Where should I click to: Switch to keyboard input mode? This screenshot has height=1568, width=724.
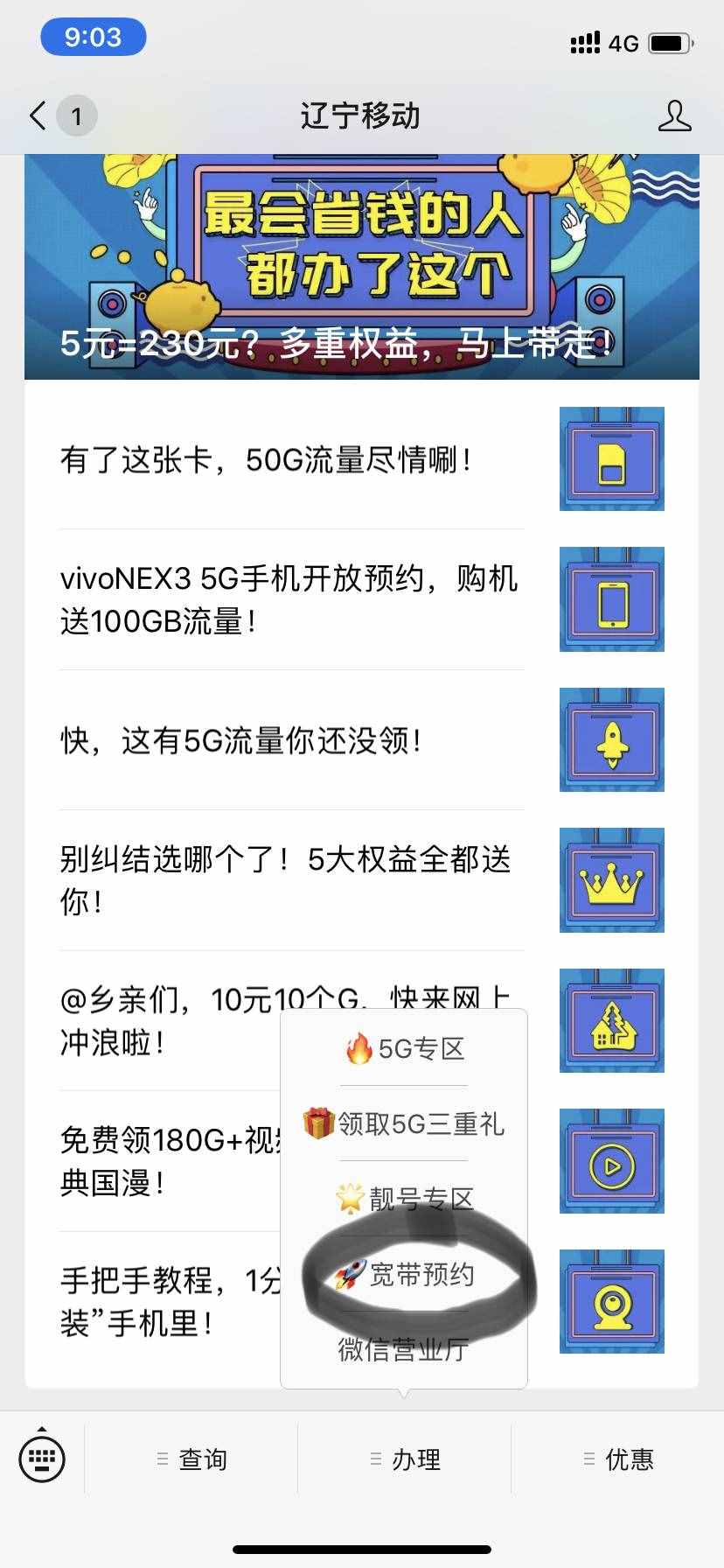pos(42,1459)
